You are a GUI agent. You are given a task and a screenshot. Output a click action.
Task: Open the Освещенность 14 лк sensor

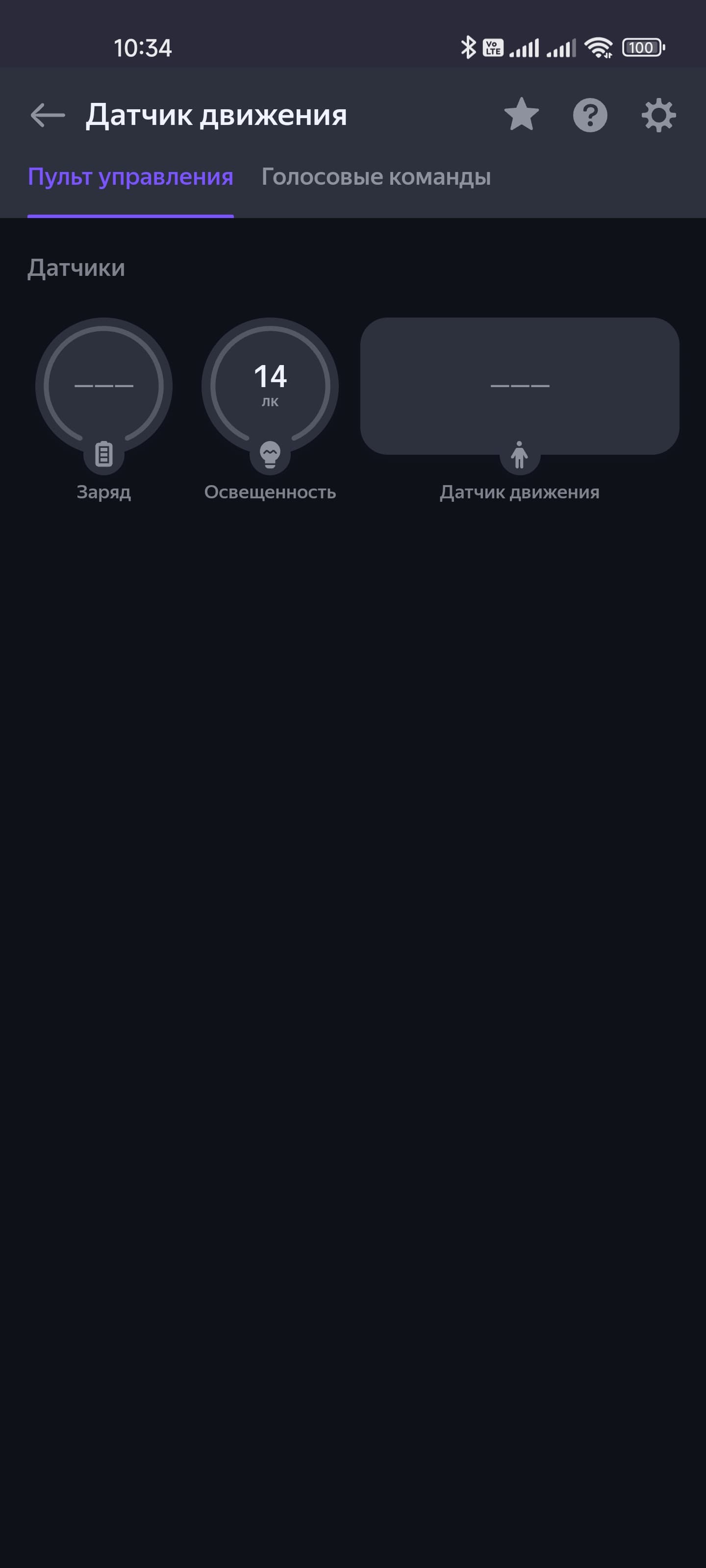click(x=270, y=386)
